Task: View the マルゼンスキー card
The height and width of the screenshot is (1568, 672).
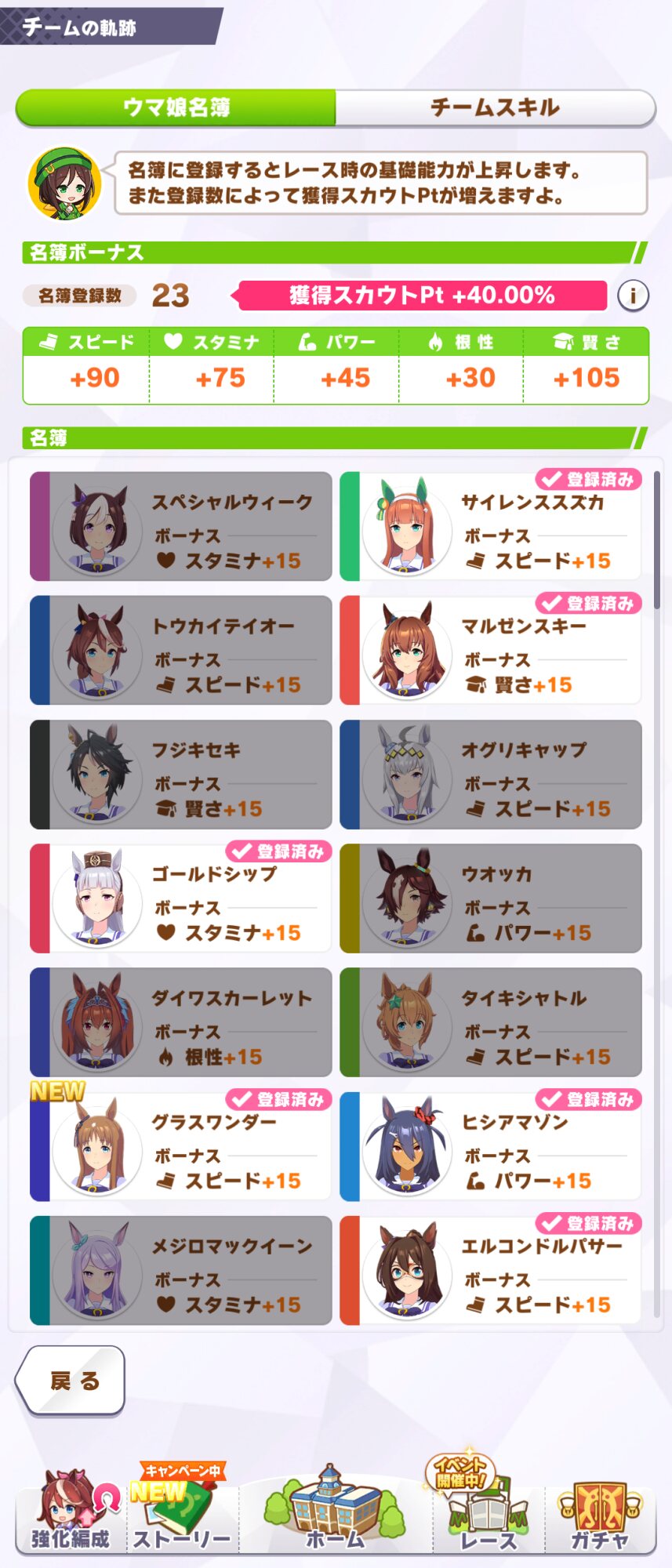Action: (x=491, y=651)
